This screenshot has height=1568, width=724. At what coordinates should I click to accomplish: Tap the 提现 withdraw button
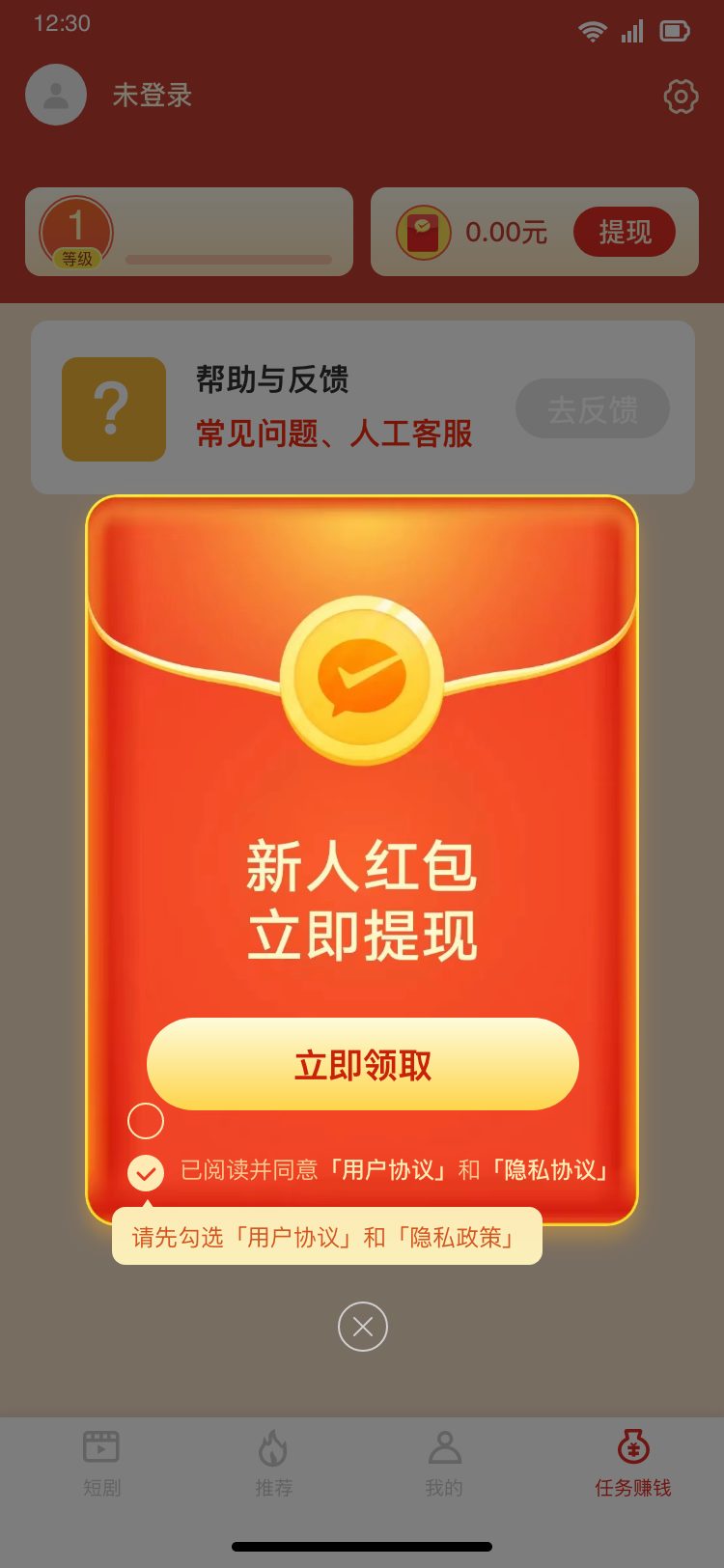[x=624, y=232]
